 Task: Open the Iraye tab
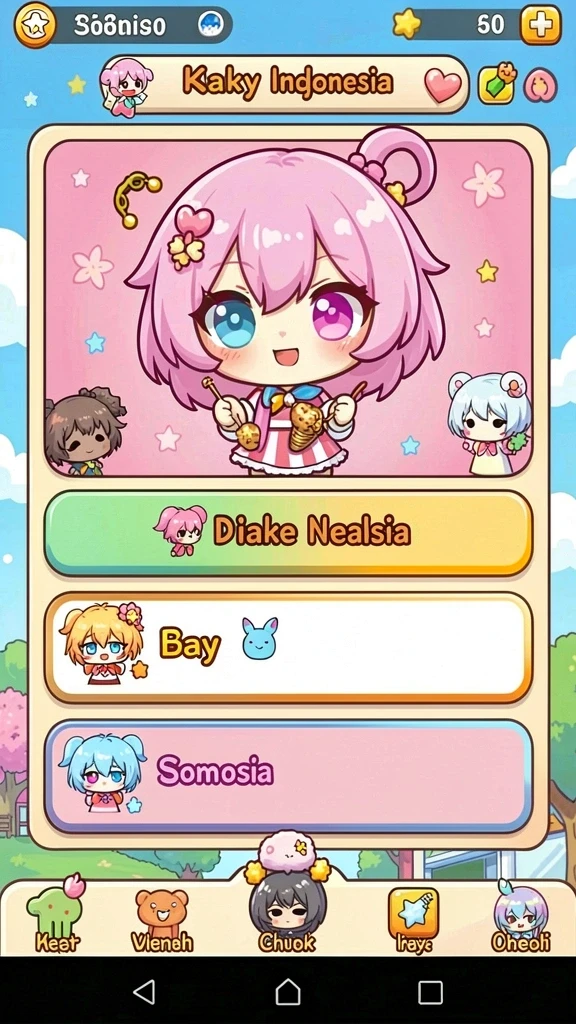(413, 920)
